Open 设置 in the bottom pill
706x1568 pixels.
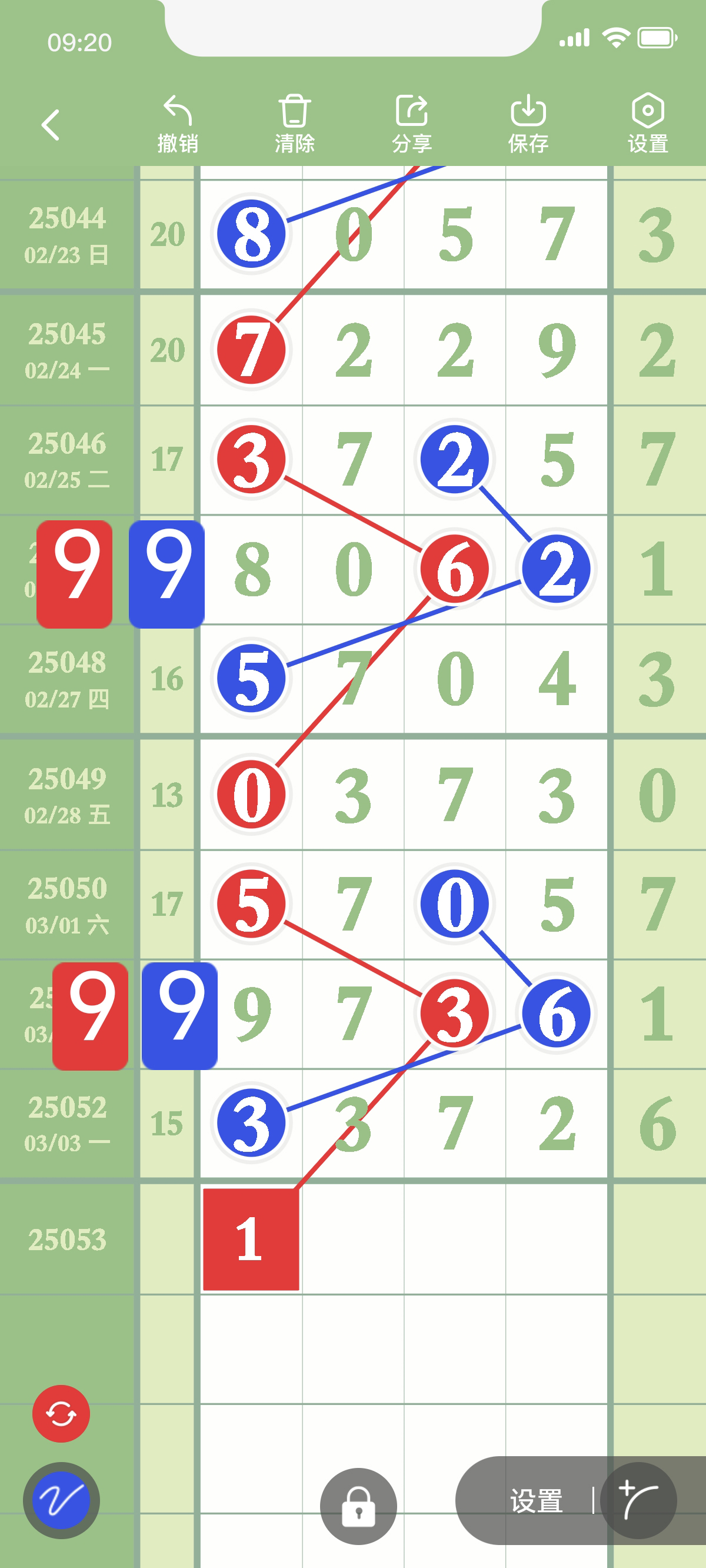pos(536,1500)
